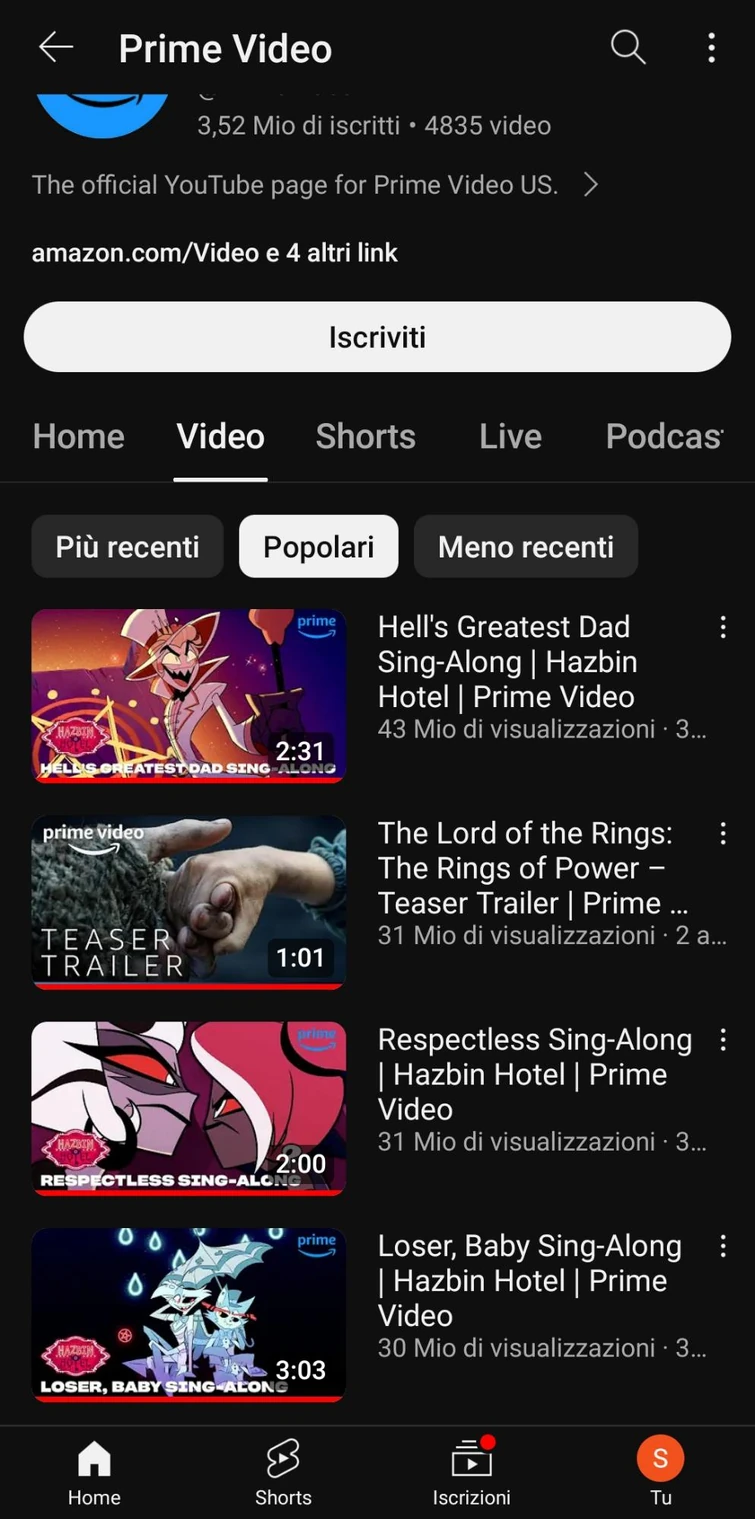Open options for Hell's Greatest Dad video
Image resolution: width=755 pixels, height=1519 pixels.
[722, 627]
